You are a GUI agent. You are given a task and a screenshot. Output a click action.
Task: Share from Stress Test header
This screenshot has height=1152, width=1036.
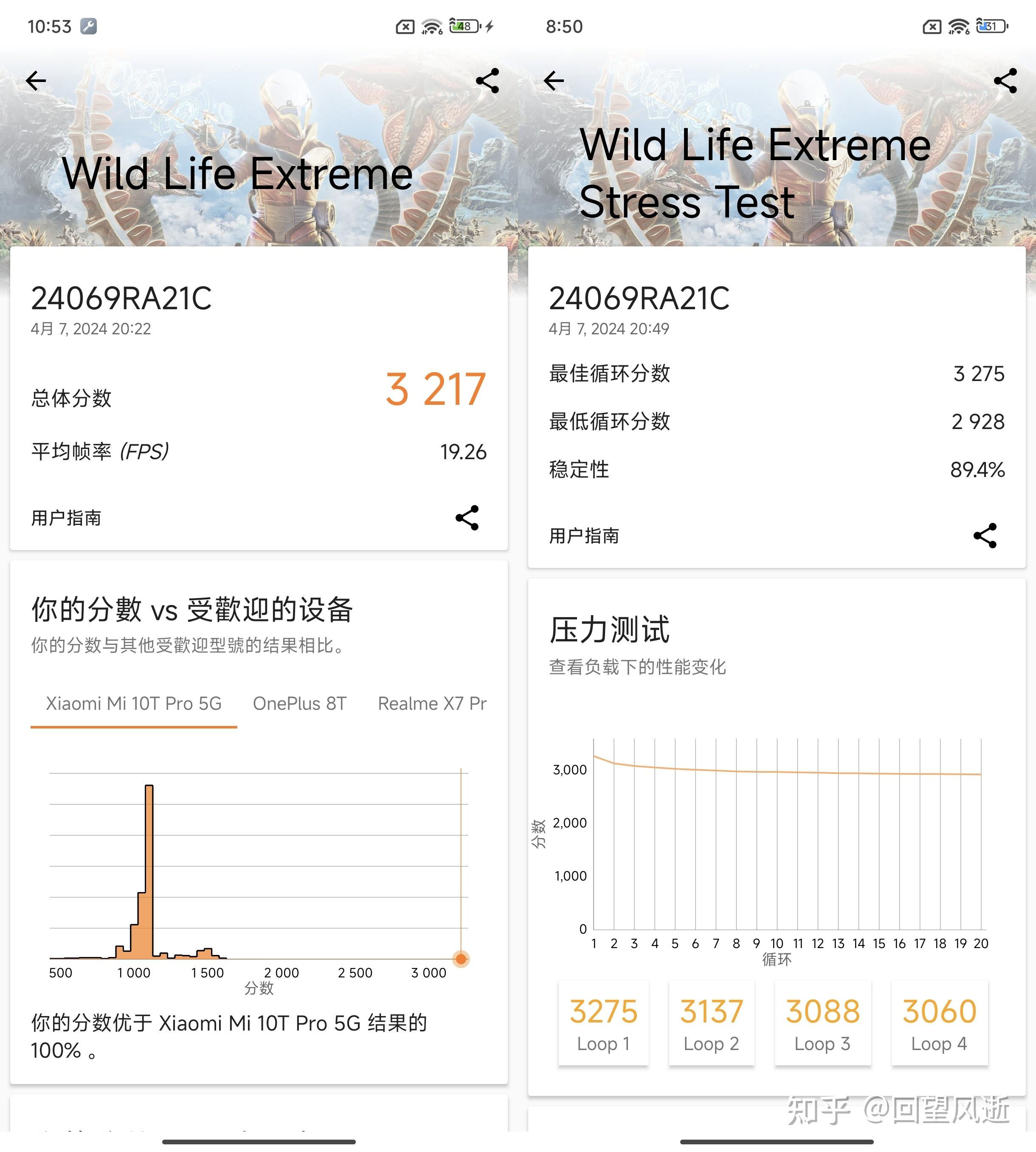pos(1005,81)
